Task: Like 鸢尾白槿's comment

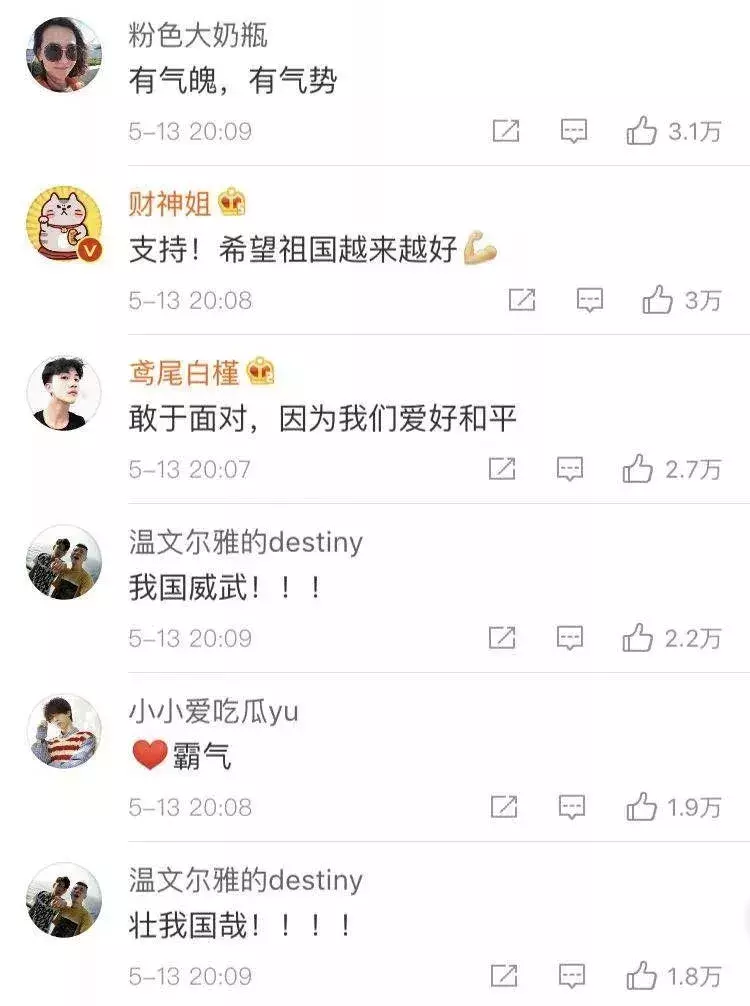Action: click(637, 469)
